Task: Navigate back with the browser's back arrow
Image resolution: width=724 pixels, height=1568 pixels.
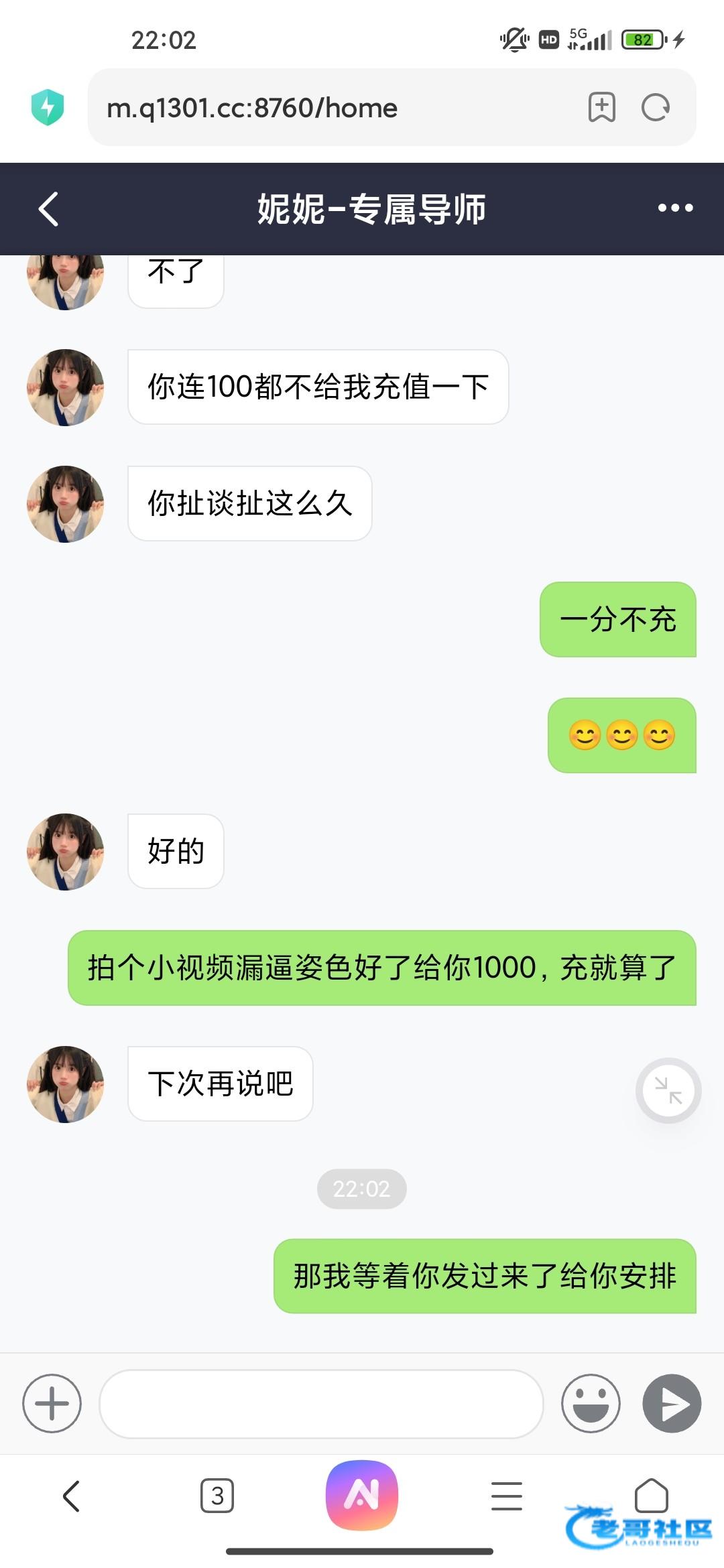Action: click(x=71, y=1496)
